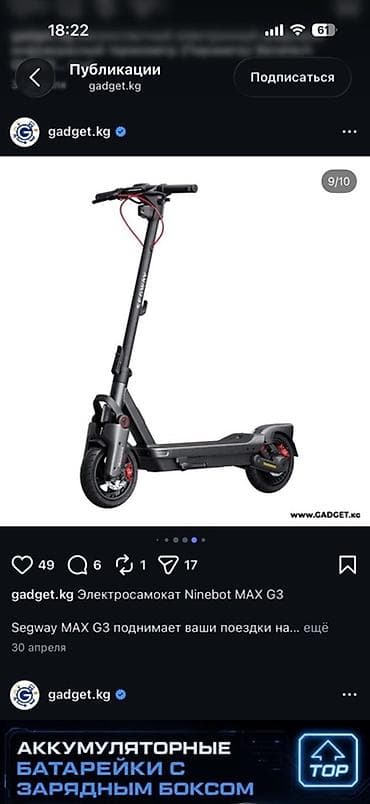The image size is (370, 804).
Task: Share the scooter post via send icon
Action: tap(168, 565)
